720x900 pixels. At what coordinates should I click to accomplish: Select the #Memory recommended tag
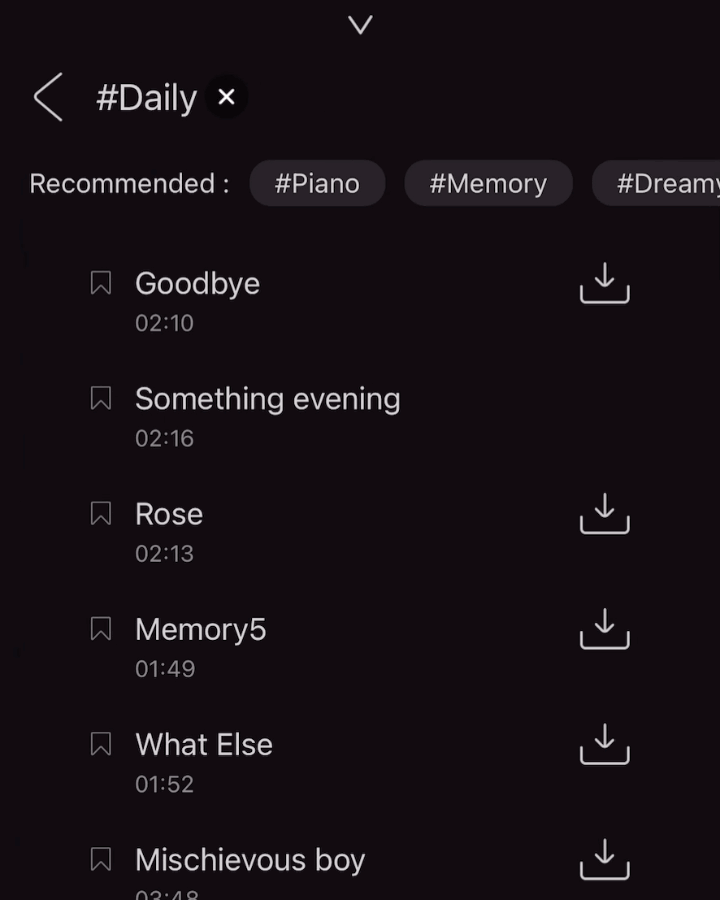click(x=488, y=183)
